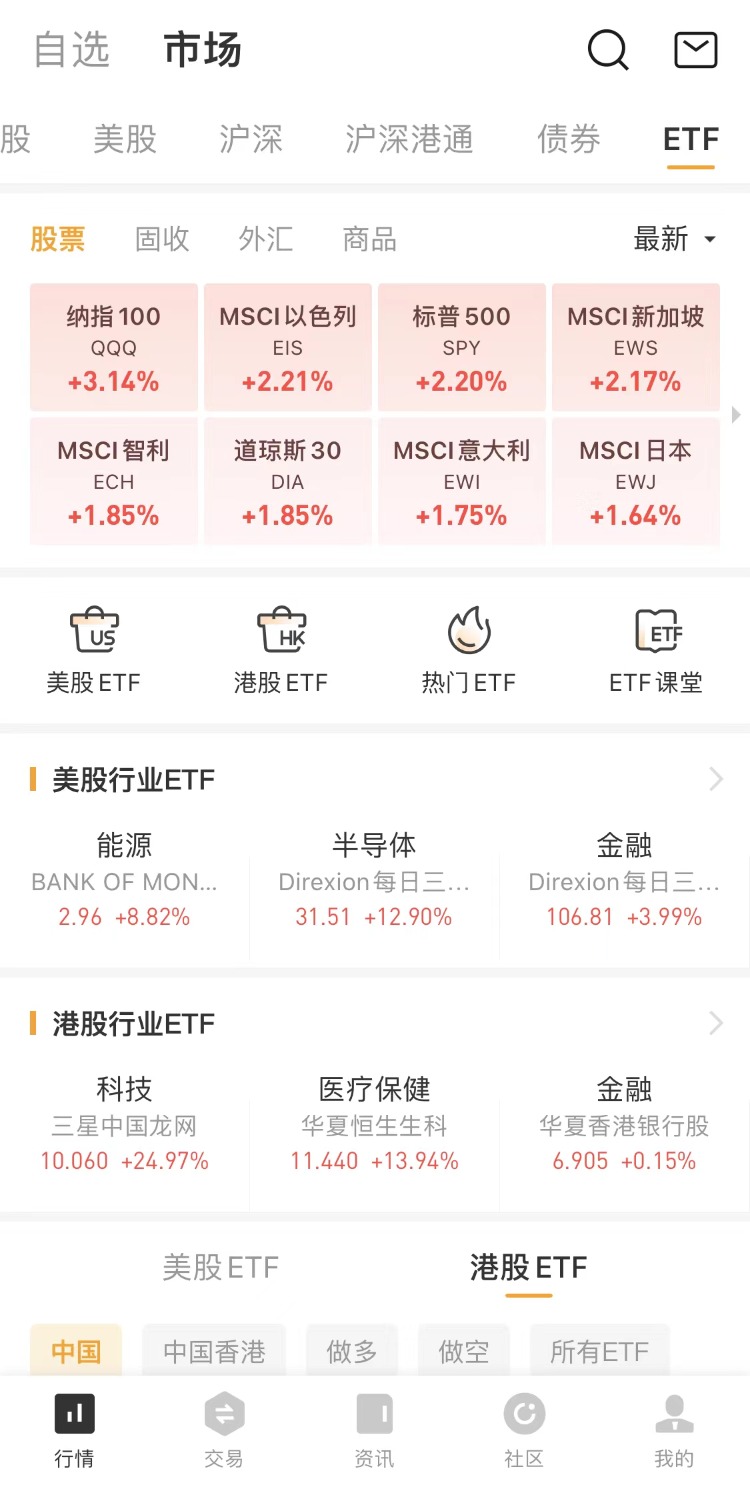750x1493 pixels.
Task: Select the 中国香港 filter chip
Action: pos(214,1352)
